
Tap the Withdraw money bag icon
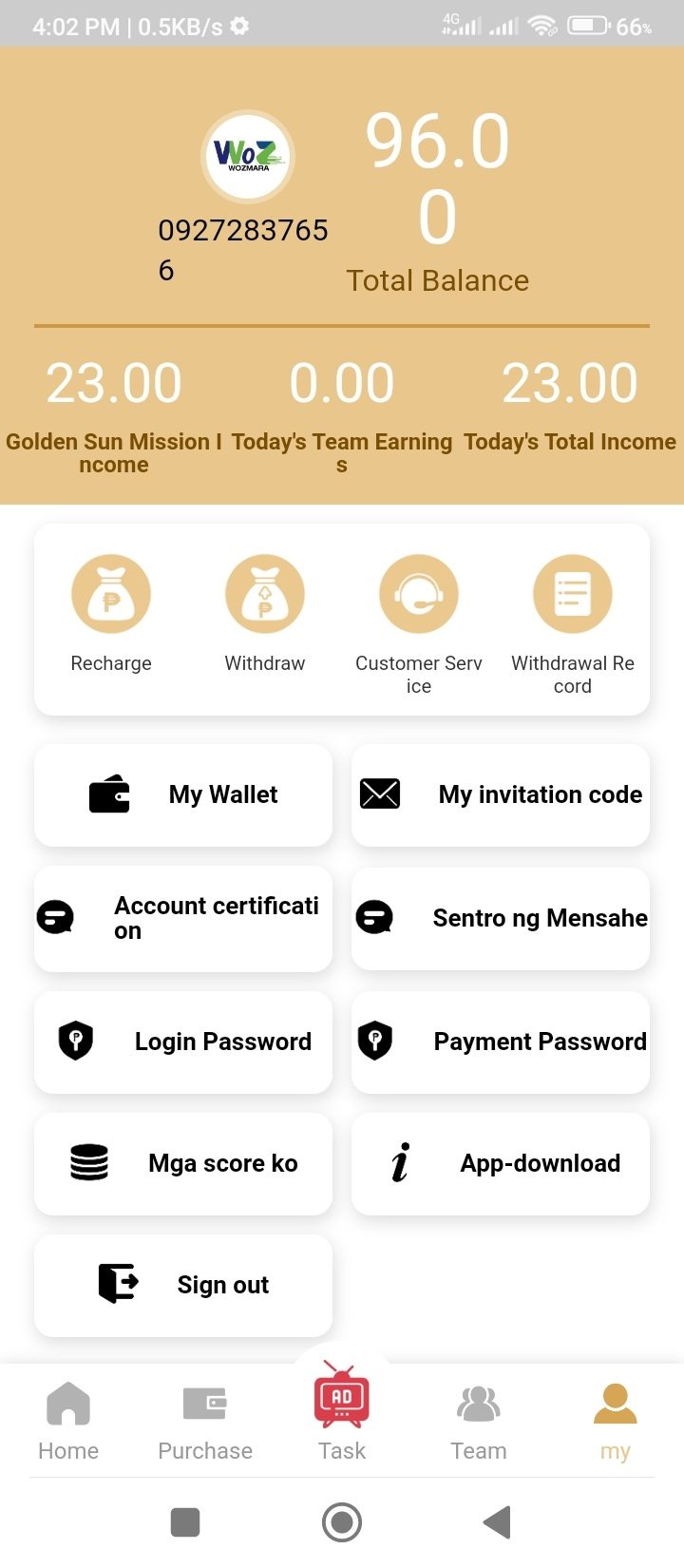[265, 595]
